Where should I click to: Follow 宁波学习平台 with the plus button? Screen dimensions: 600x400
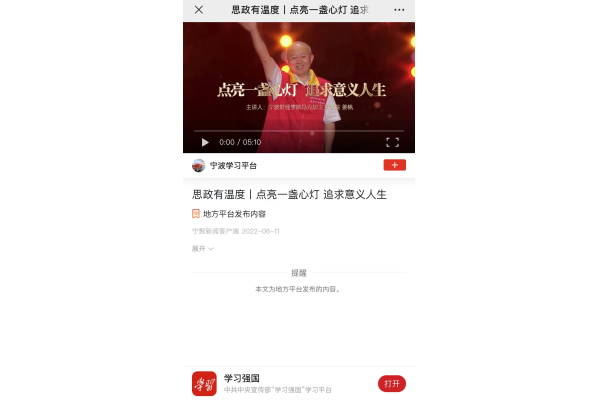[x=394, y=165]
